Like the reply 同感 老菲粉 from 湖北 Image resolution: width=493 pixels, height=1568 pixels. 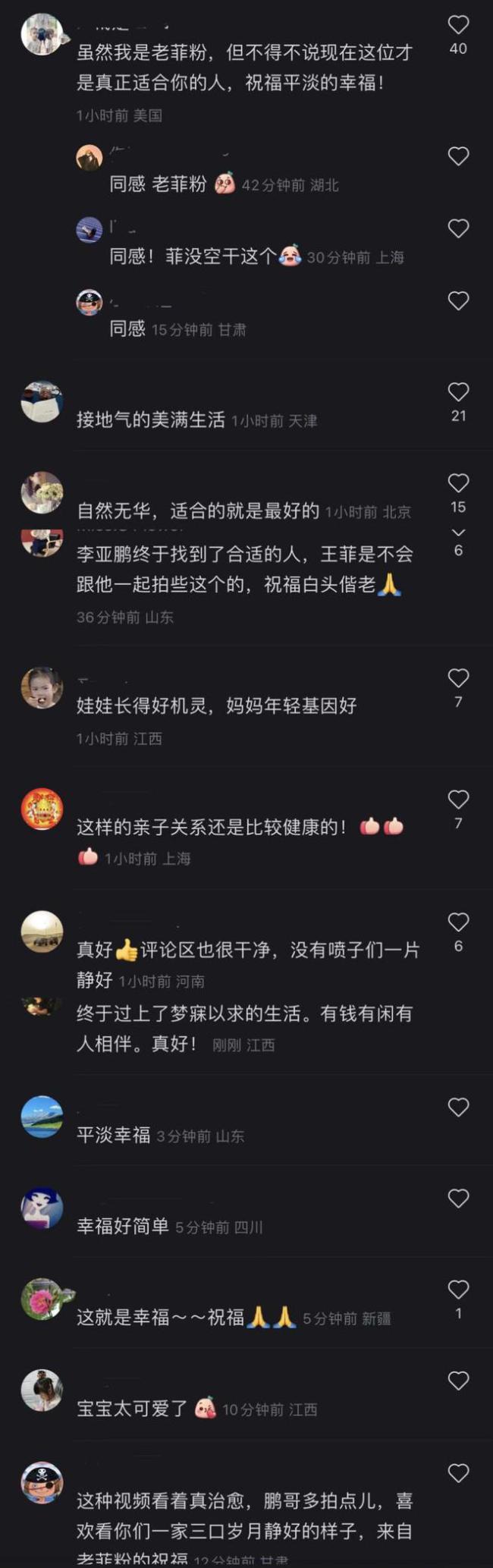click(x=458, y=156)
